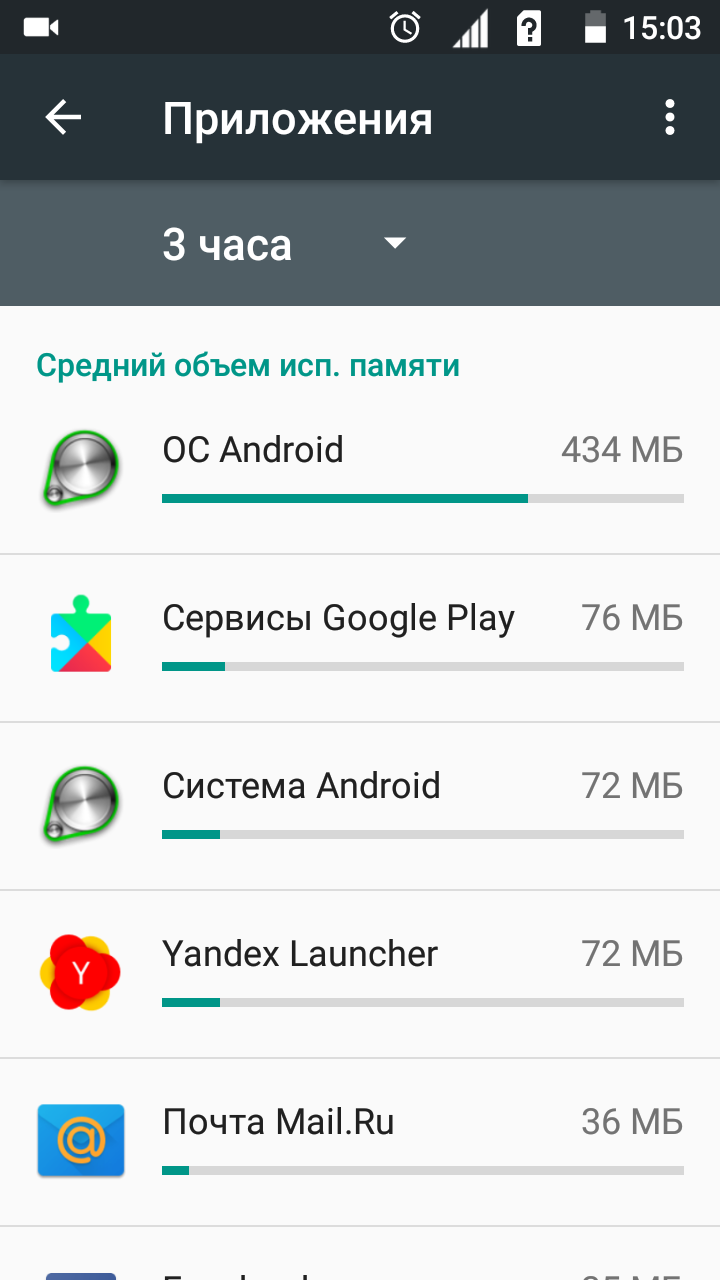Expand the 3 часа time period dropdown
The width and height of the screenshot is (720, 1280).
285,244
